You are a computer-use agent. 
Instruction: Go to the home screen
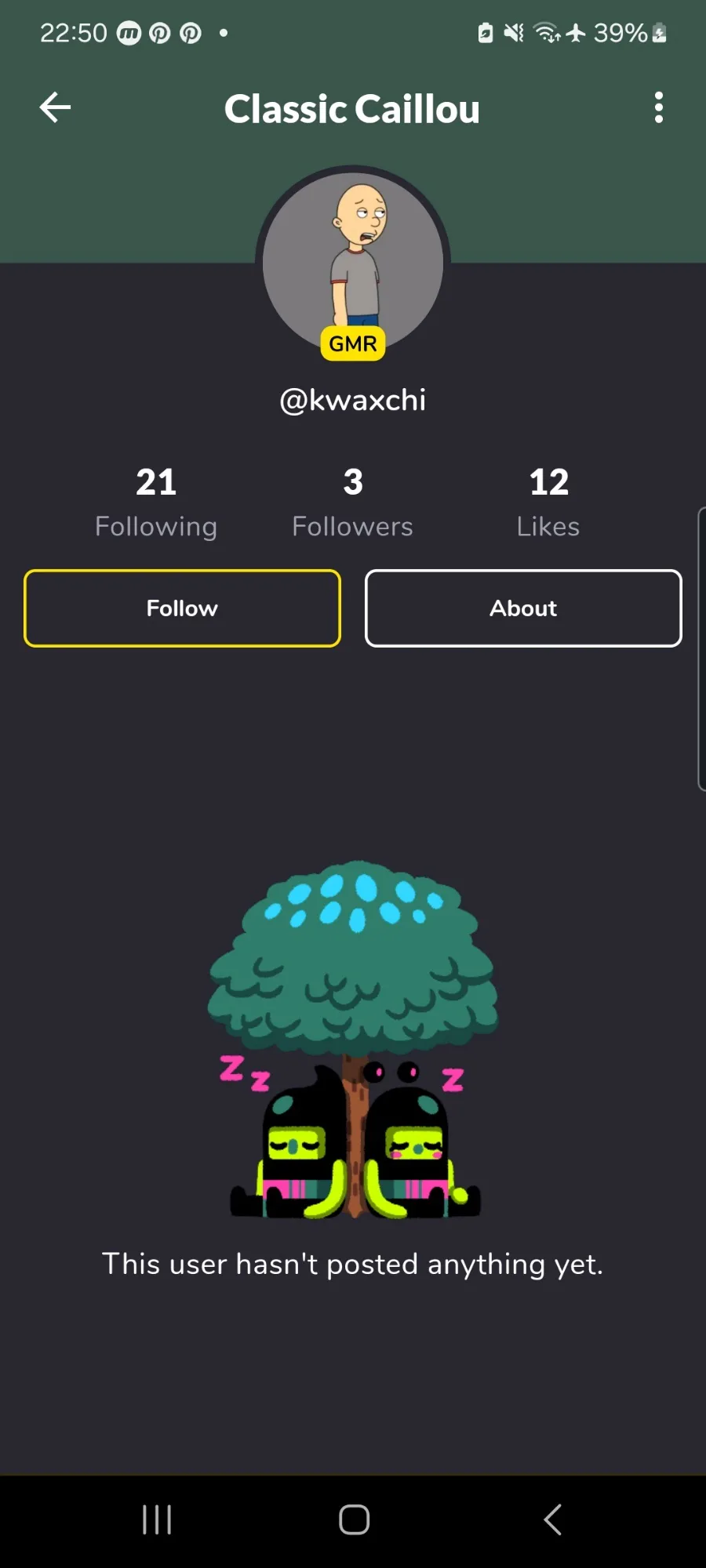click(354, 1519)
